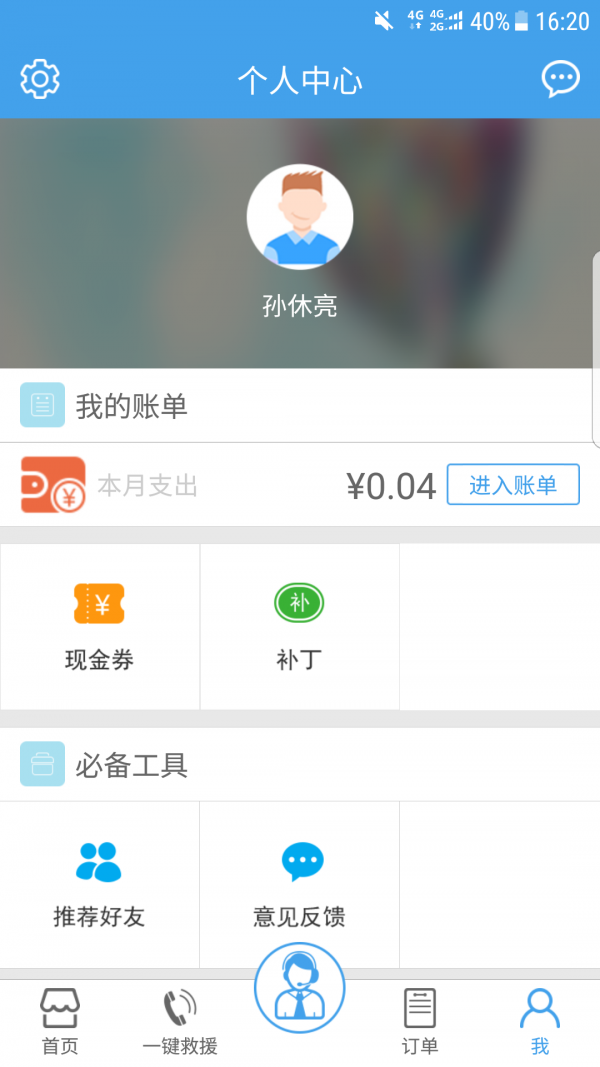The image size is (600, 1067).
Task: Tap the 进入账单 button
Action: click(x=513, y=485)
